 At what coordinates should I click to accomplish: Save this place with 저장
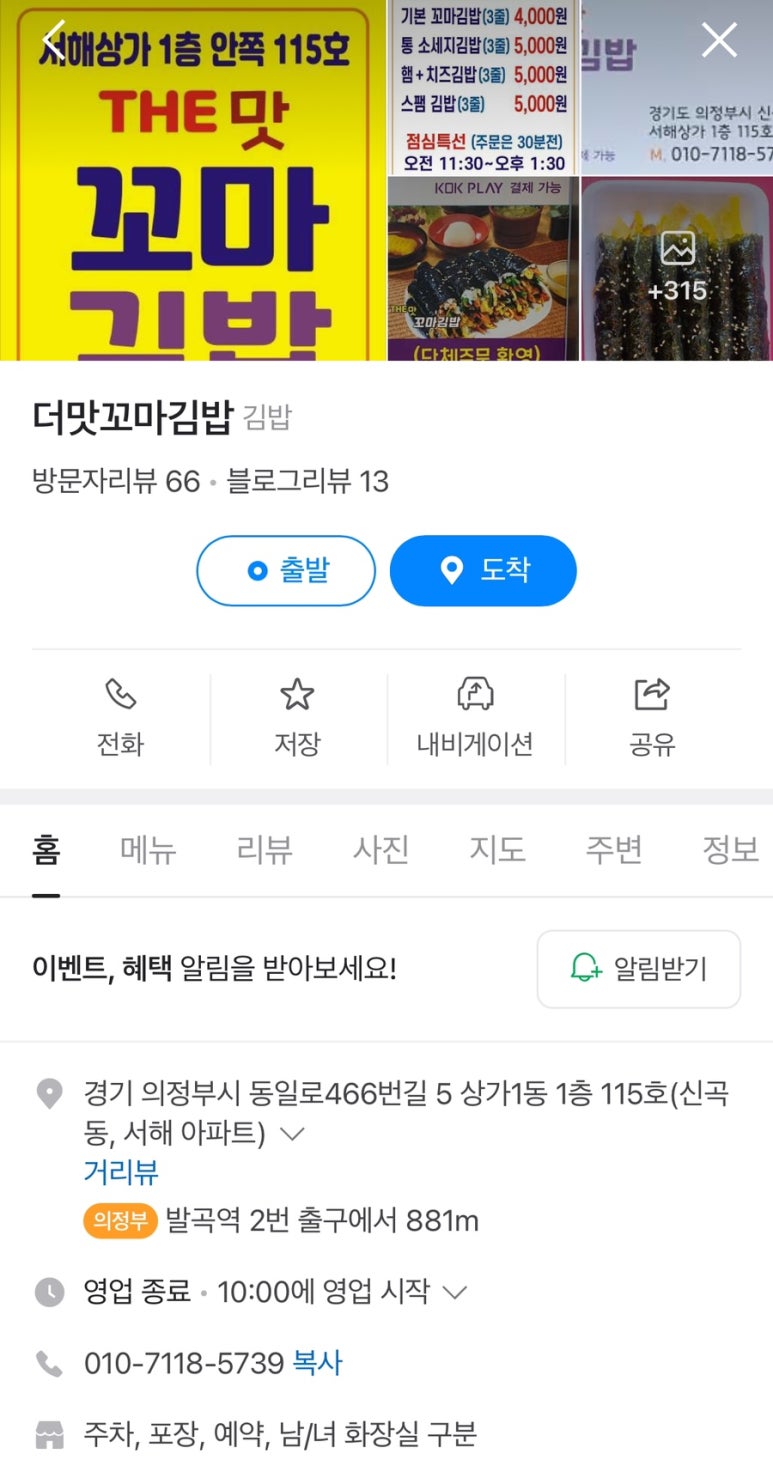tap(297, 718)
